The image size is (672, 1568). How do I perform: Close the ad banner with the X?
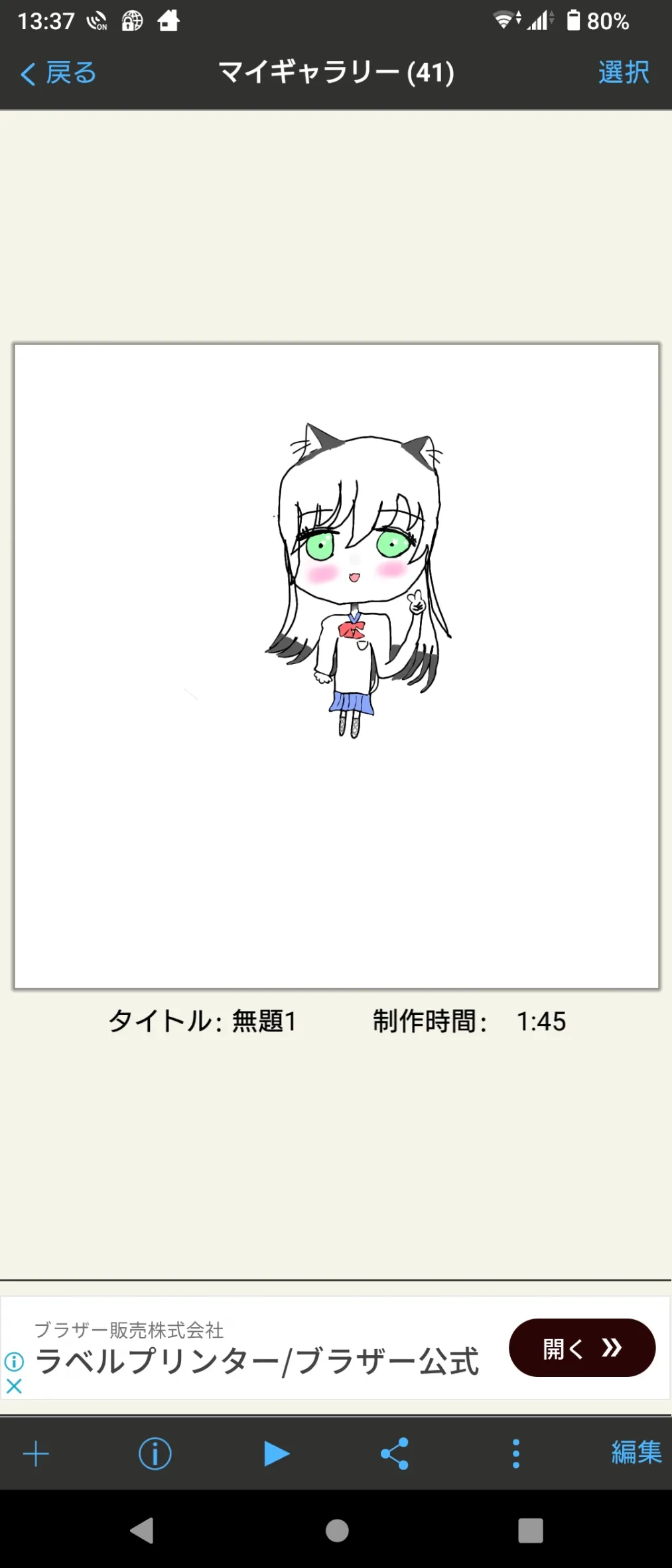coord(14,1386)
